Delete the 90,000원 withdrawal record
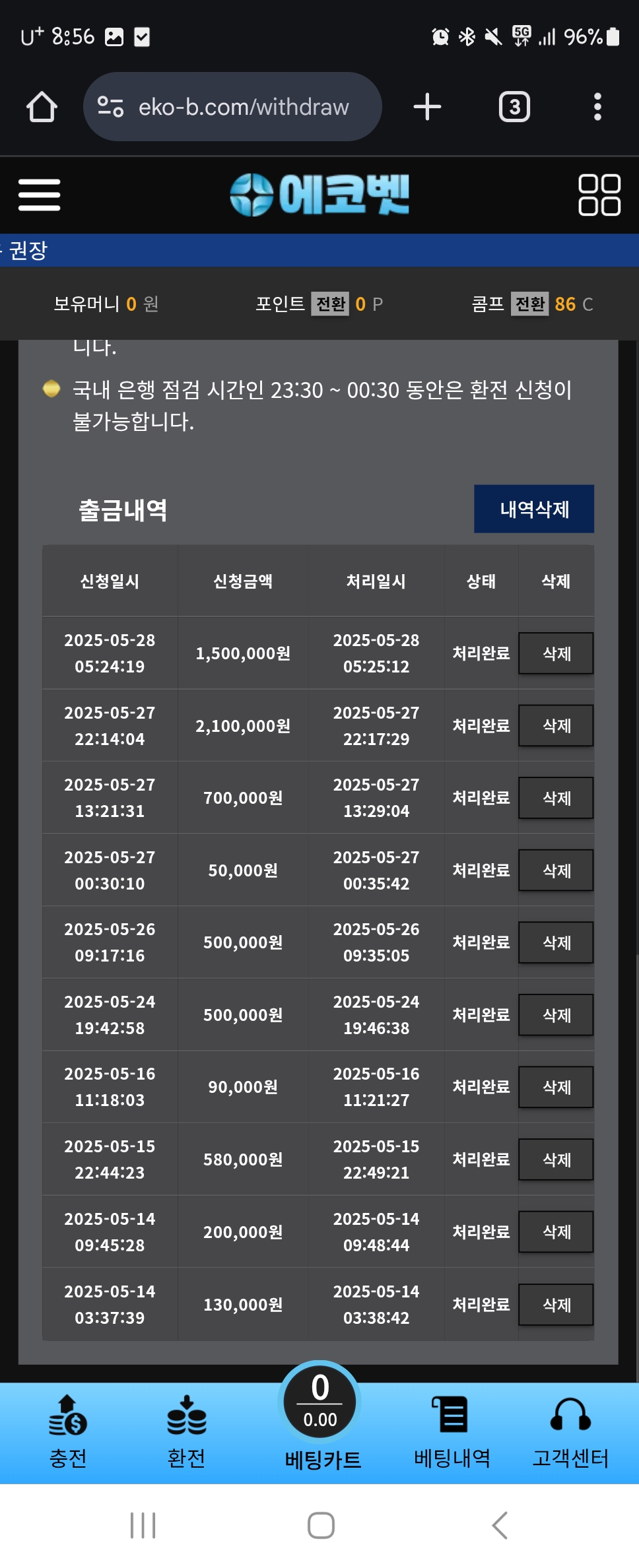The width and height of the screenshot is (639, 1568). [556, 1087]
